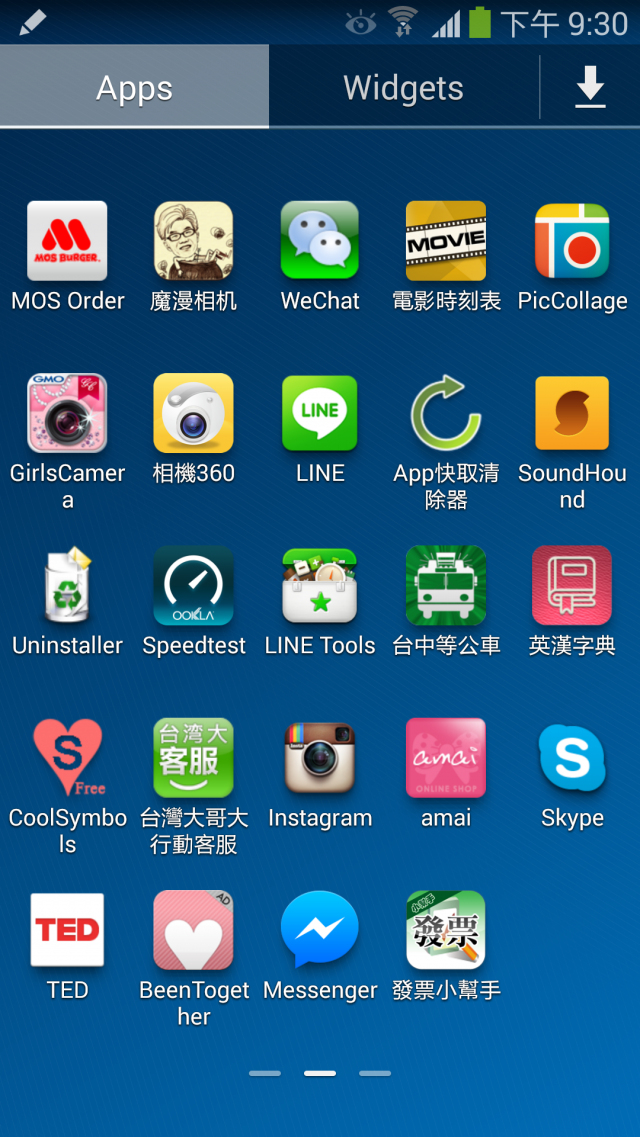
Task: Open Instagram
Action: [x=320, y=758]
